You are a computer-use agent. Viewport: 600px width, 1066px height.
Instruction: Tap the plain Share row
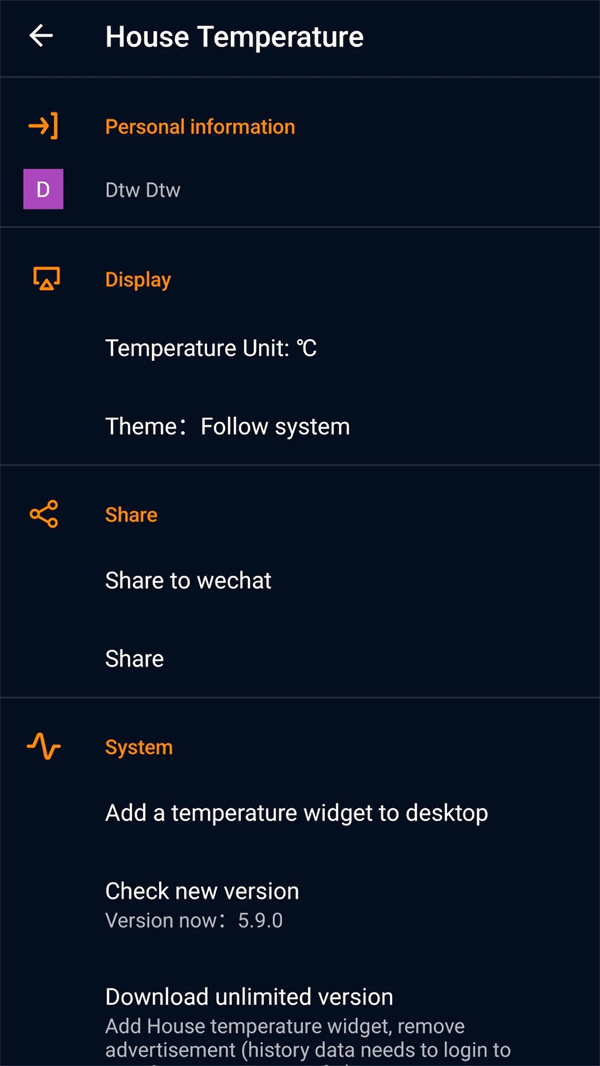(135, 659)
